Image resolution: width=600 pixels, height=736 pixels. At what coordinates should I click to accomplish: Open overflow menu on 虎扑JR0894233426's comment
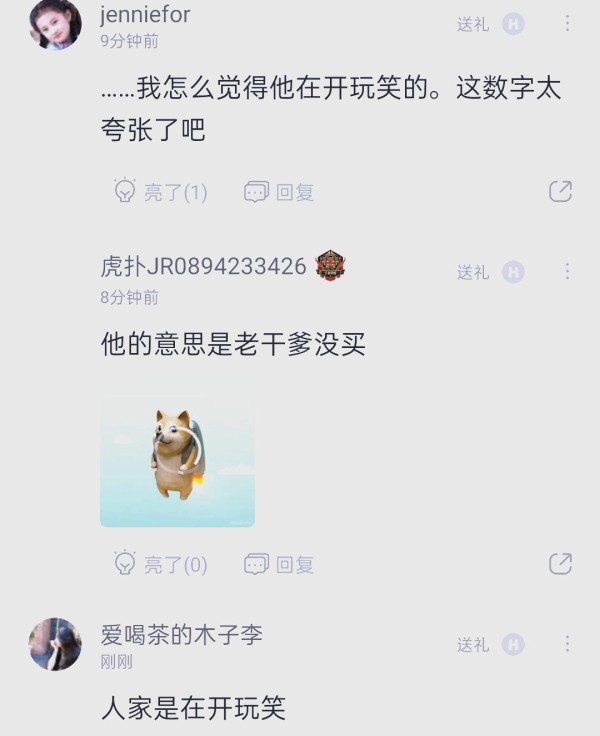click(567, 271)
